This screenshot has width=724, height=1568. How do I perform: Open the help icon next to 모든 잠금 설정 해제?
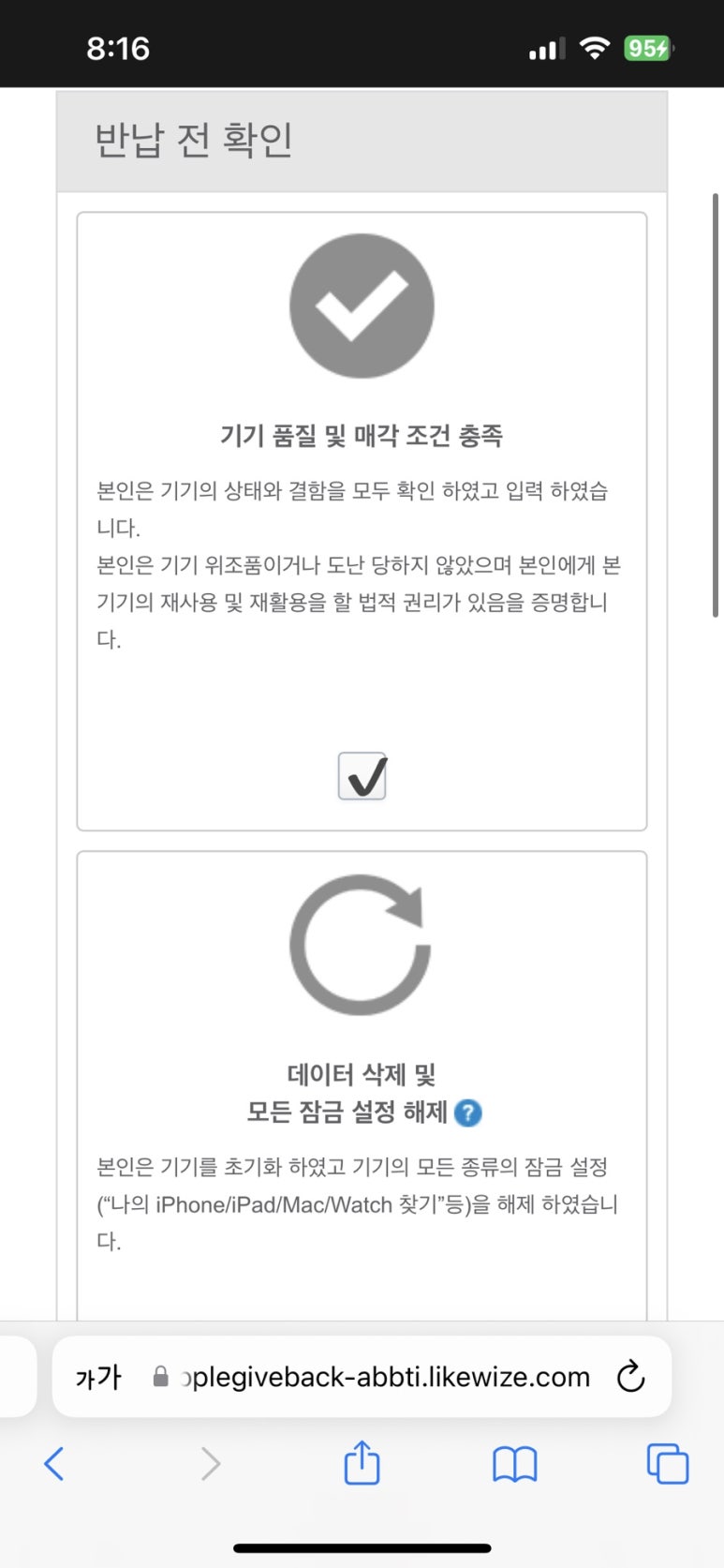coord(467,1113)
